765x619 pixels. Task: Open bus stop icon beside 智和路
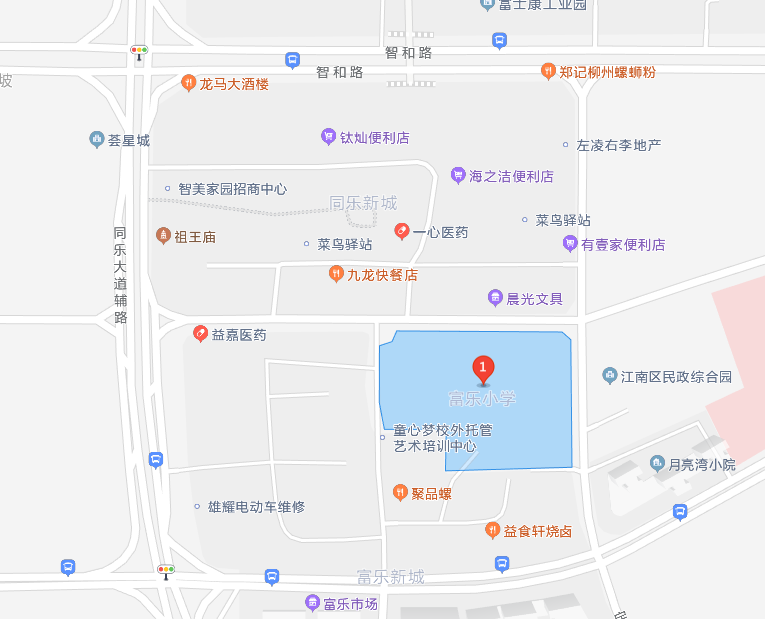coord(292,61)
